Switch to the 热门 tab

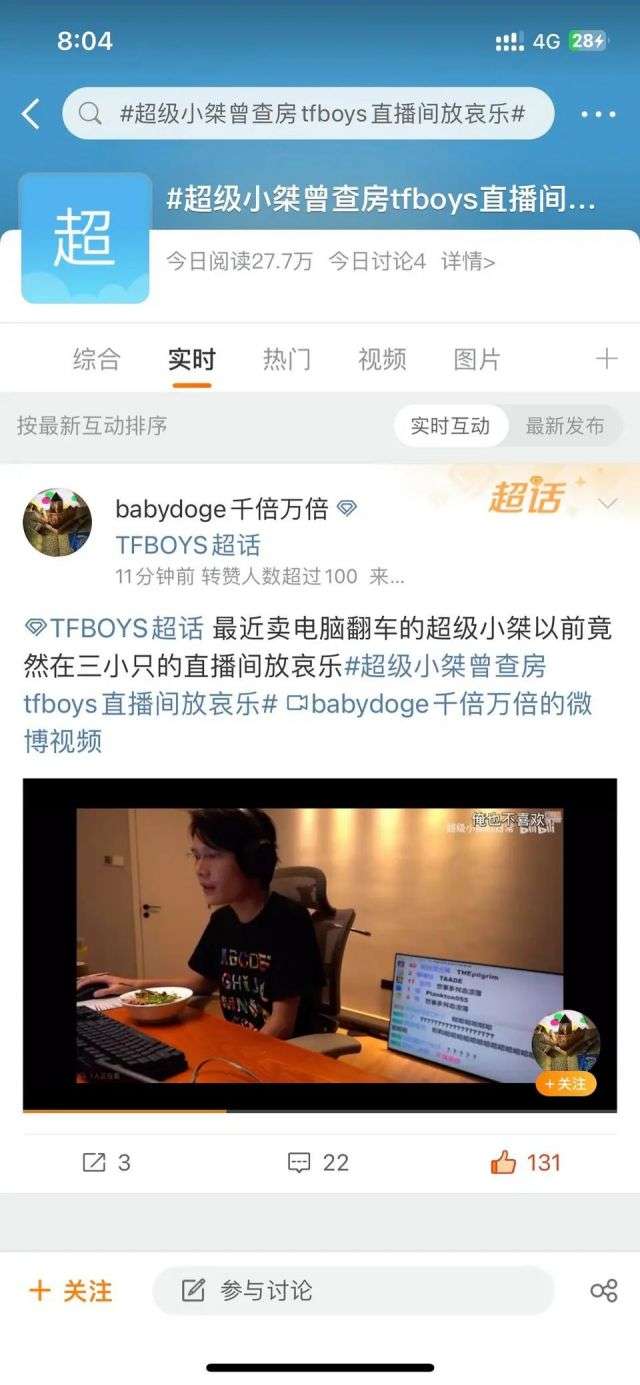(x=287, y=359)
